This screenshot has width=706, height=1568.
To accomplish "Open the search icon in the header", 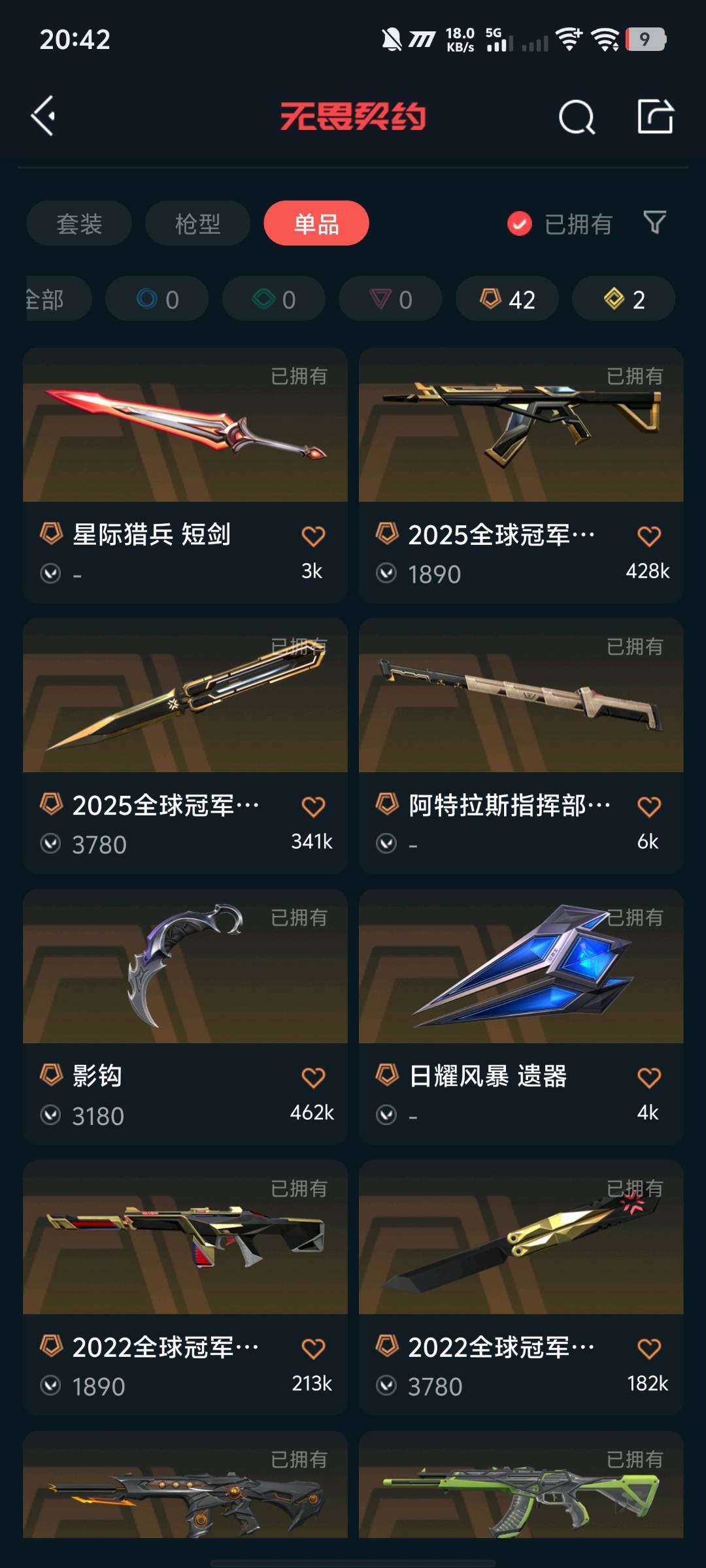I will point(577,118).
